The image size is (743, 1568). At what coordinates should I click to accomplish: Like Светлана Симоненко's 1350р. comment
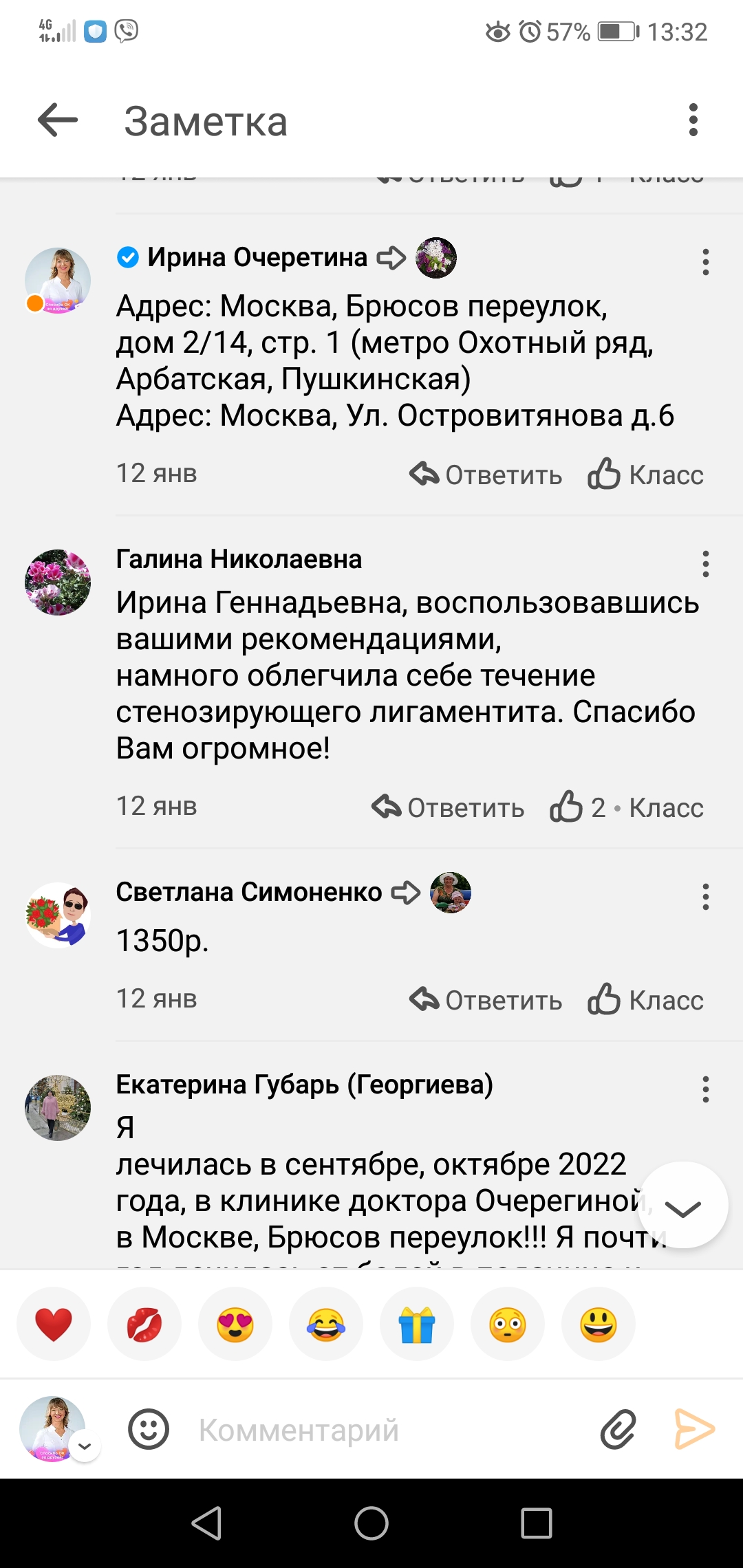645,1000
